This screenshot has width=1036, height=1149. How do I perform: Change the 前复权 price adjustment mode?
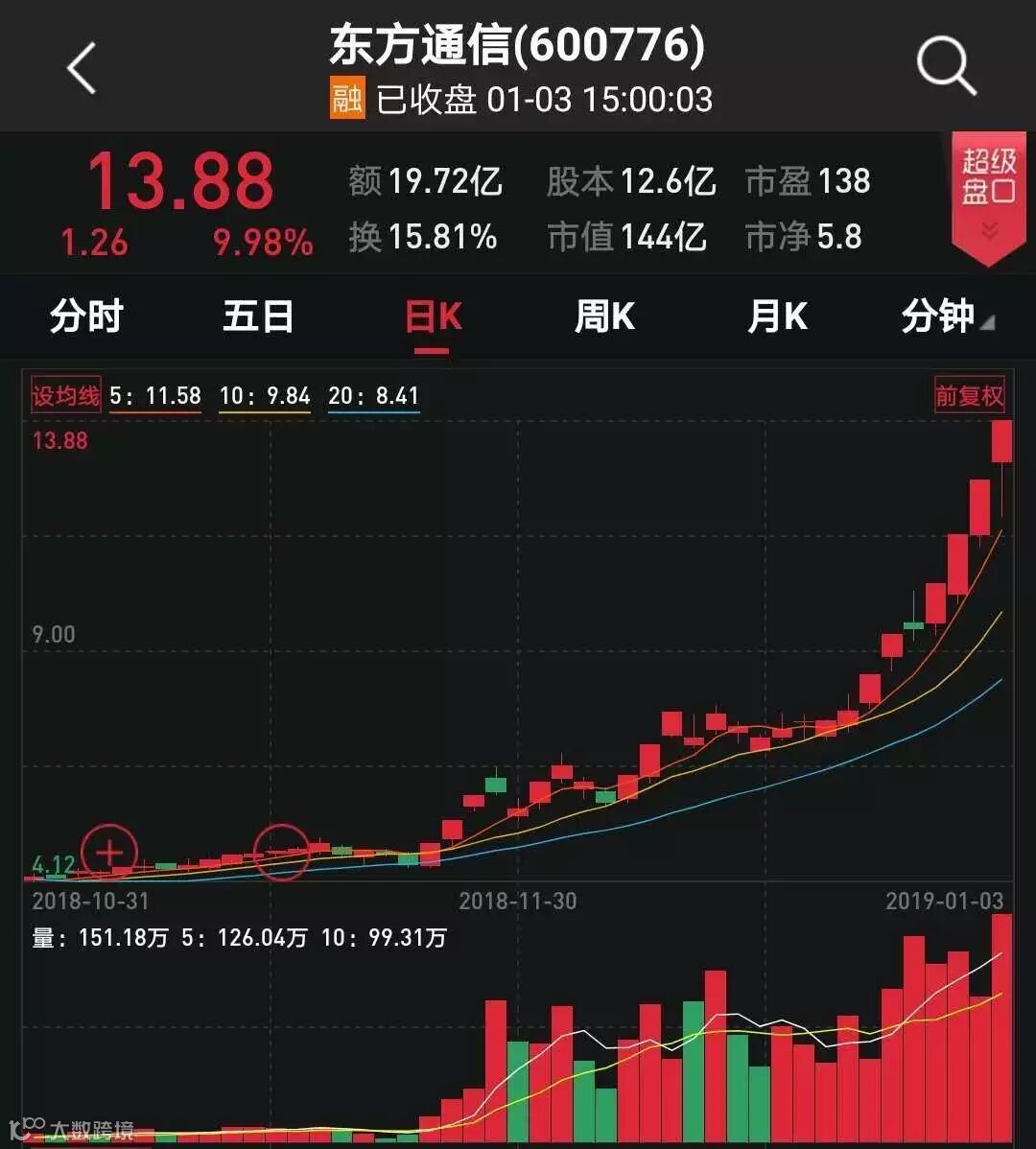click(x=969, y=396)
